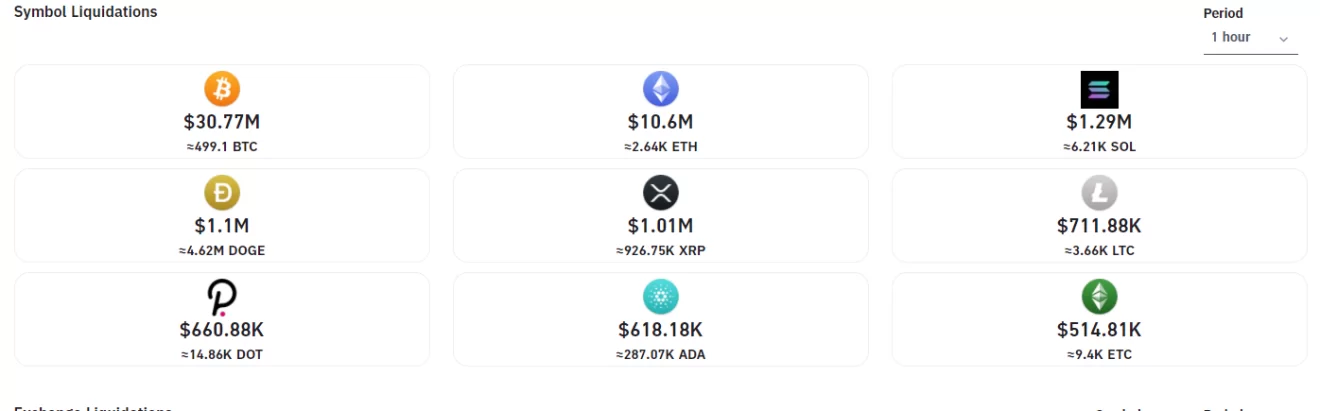The width and height of the screenshot is (1320, 411).
Task: Tap the ETC liquidations card
Action: click(1099, 319)
